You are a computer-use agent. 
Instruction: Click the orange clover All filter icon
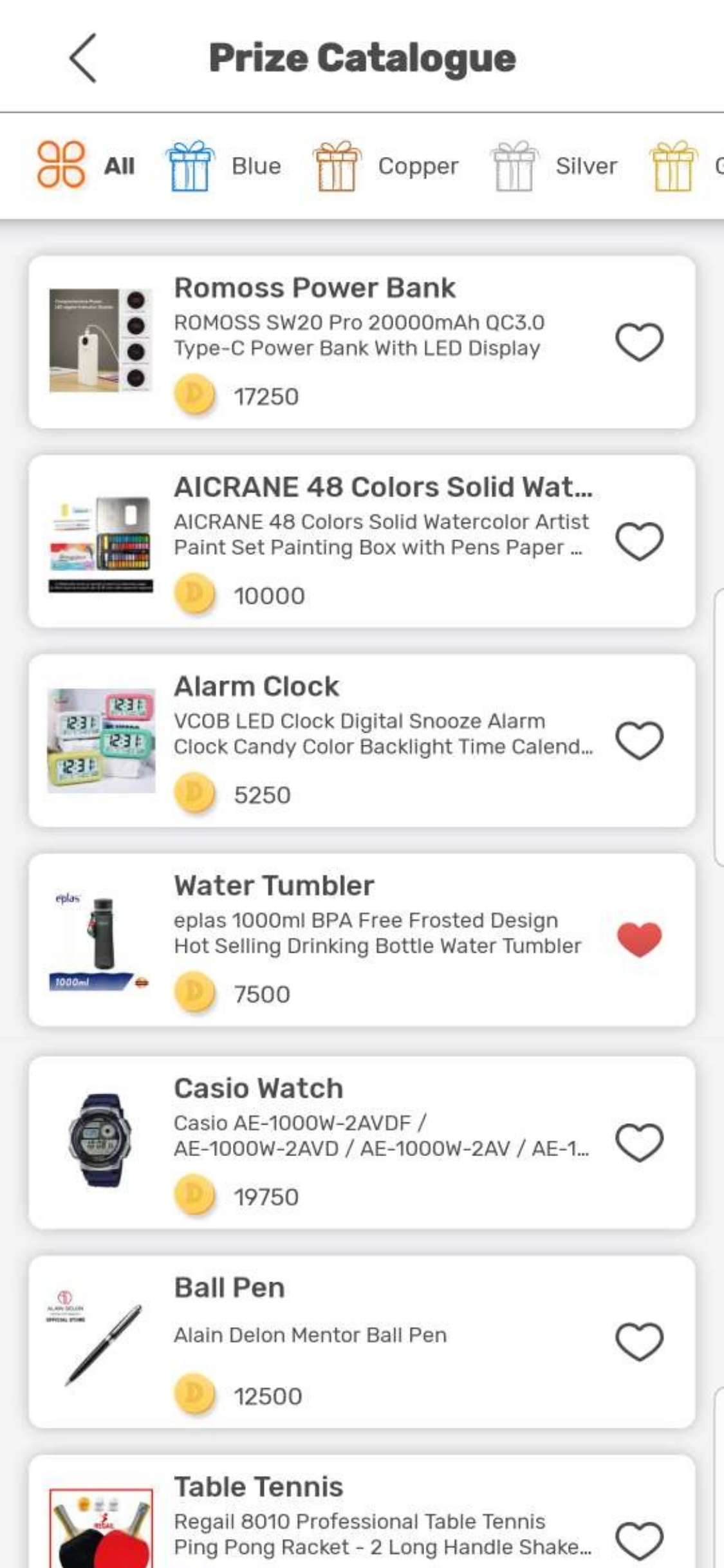61,165
